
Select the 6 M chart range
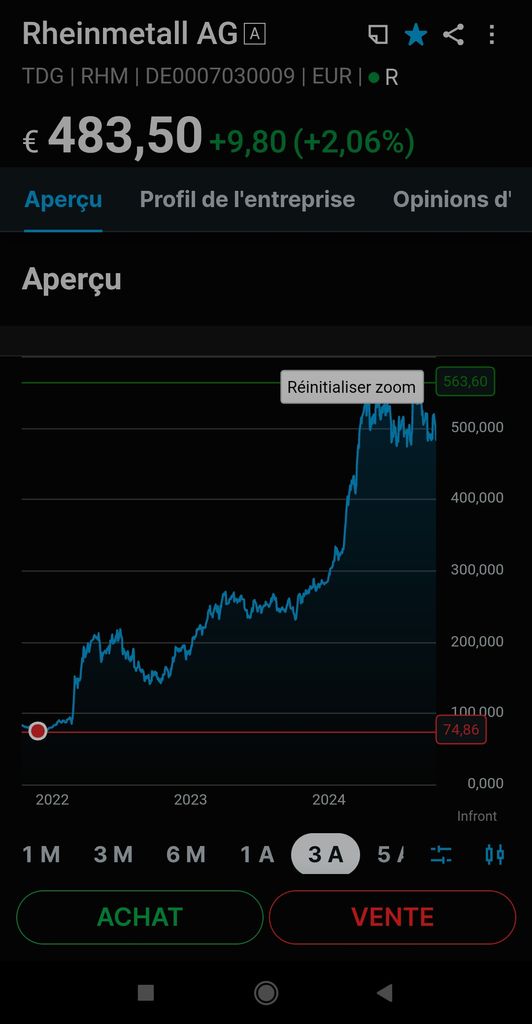click(186, 854)
